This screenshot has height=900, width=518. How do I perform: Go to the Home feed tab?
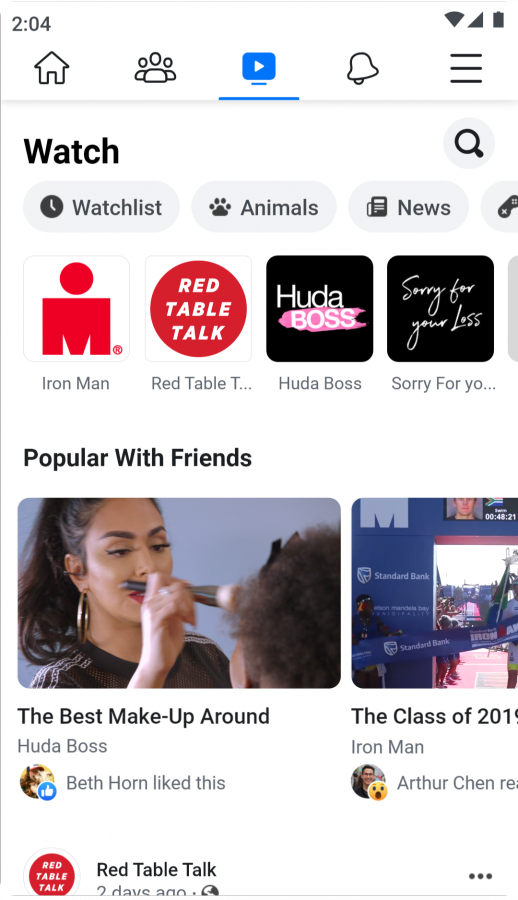pos(52,68)
